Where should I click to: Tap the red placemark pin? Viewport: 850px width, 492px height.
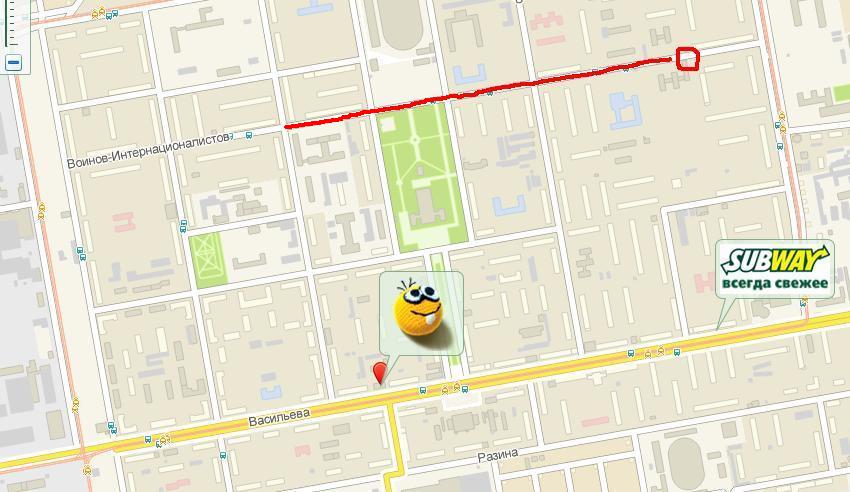coord(379,373)
